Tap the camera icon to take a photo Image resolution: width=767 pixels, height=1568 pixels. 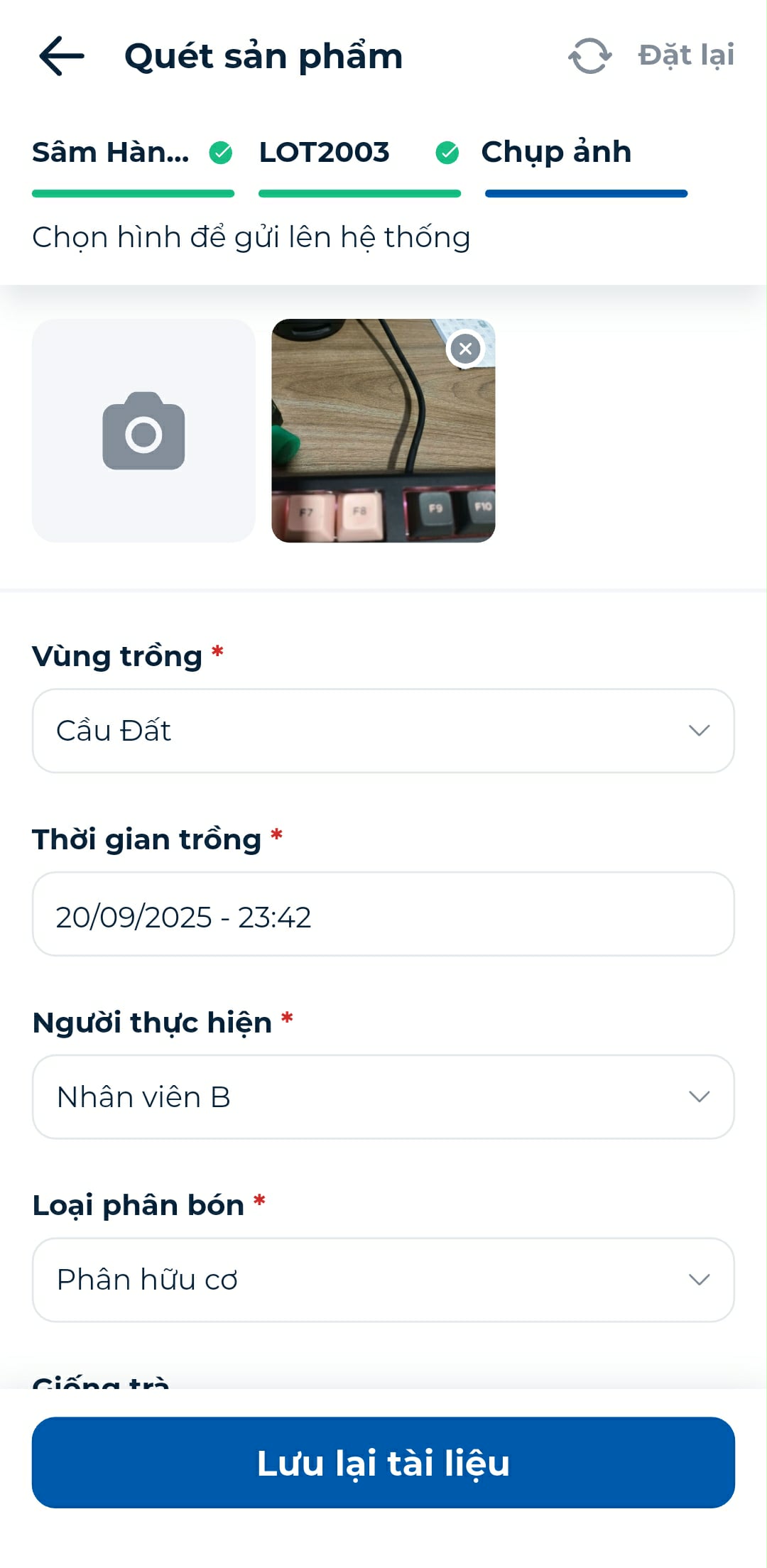tap(144, 433)
